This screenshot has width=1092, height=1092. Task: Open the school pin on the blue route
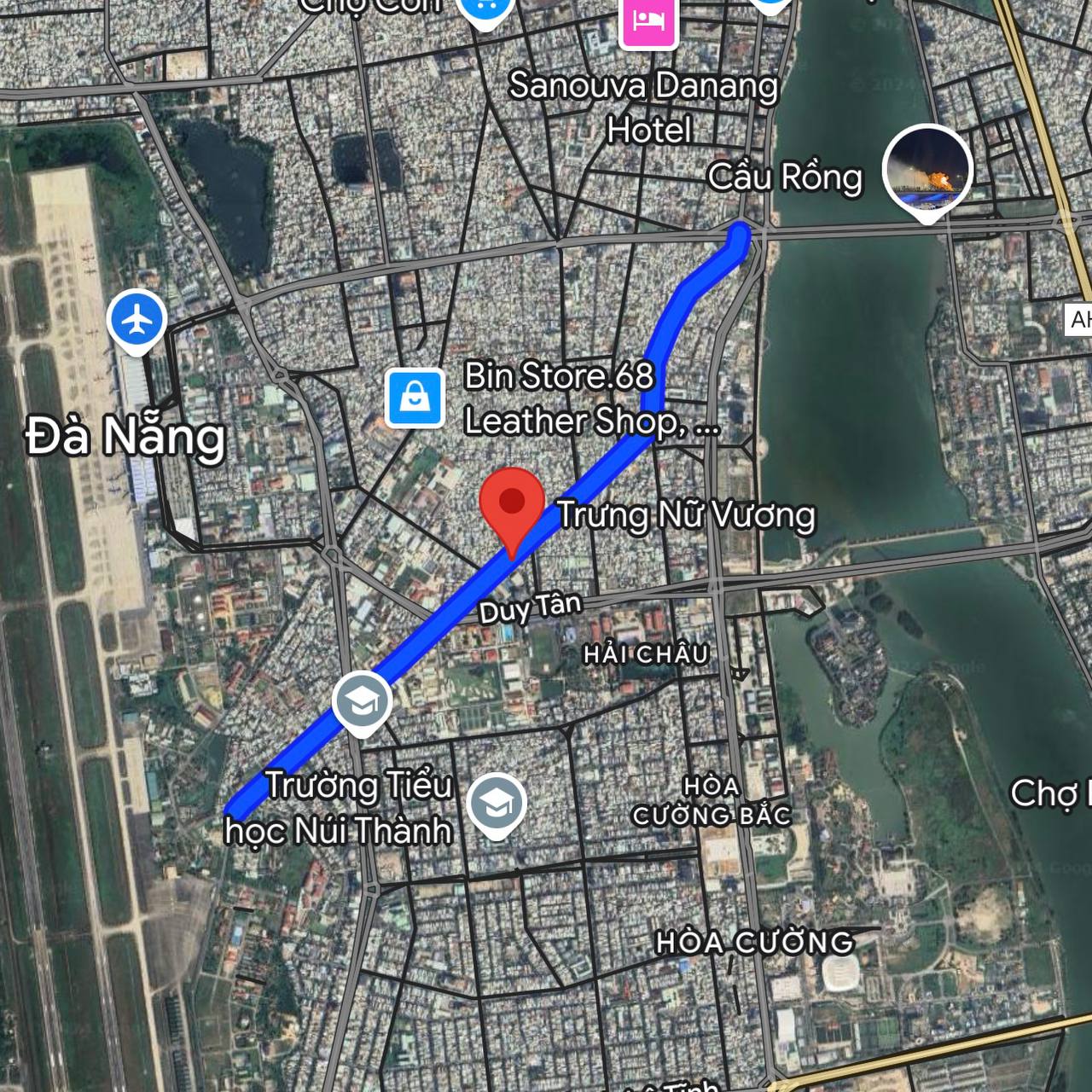[x=362, y=701]
